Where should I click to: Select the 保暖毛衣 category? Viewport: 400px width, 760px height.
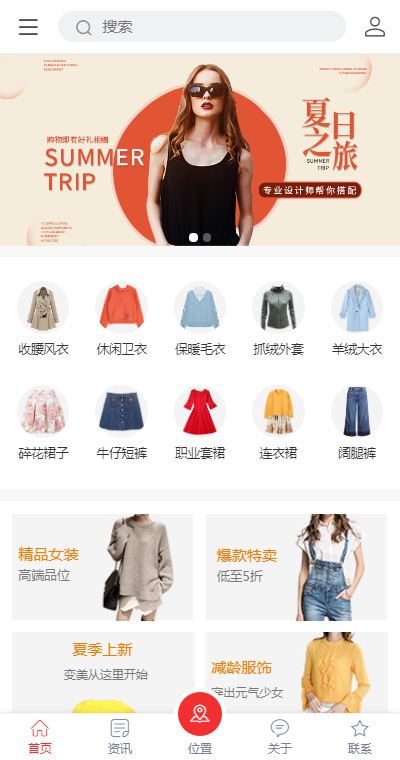pos(200,319)
